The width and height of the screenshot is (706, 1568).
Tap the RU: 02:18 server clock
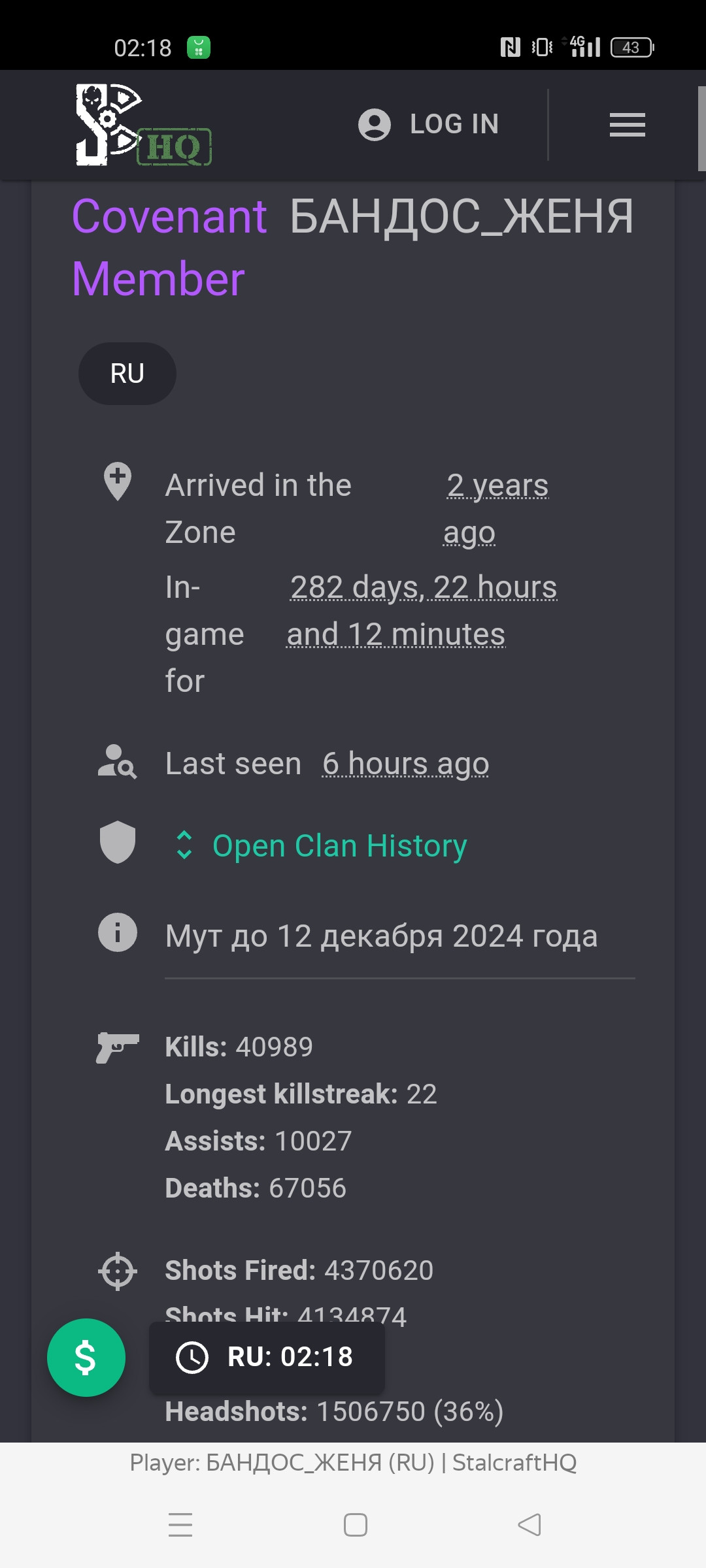pos(267,1358)
